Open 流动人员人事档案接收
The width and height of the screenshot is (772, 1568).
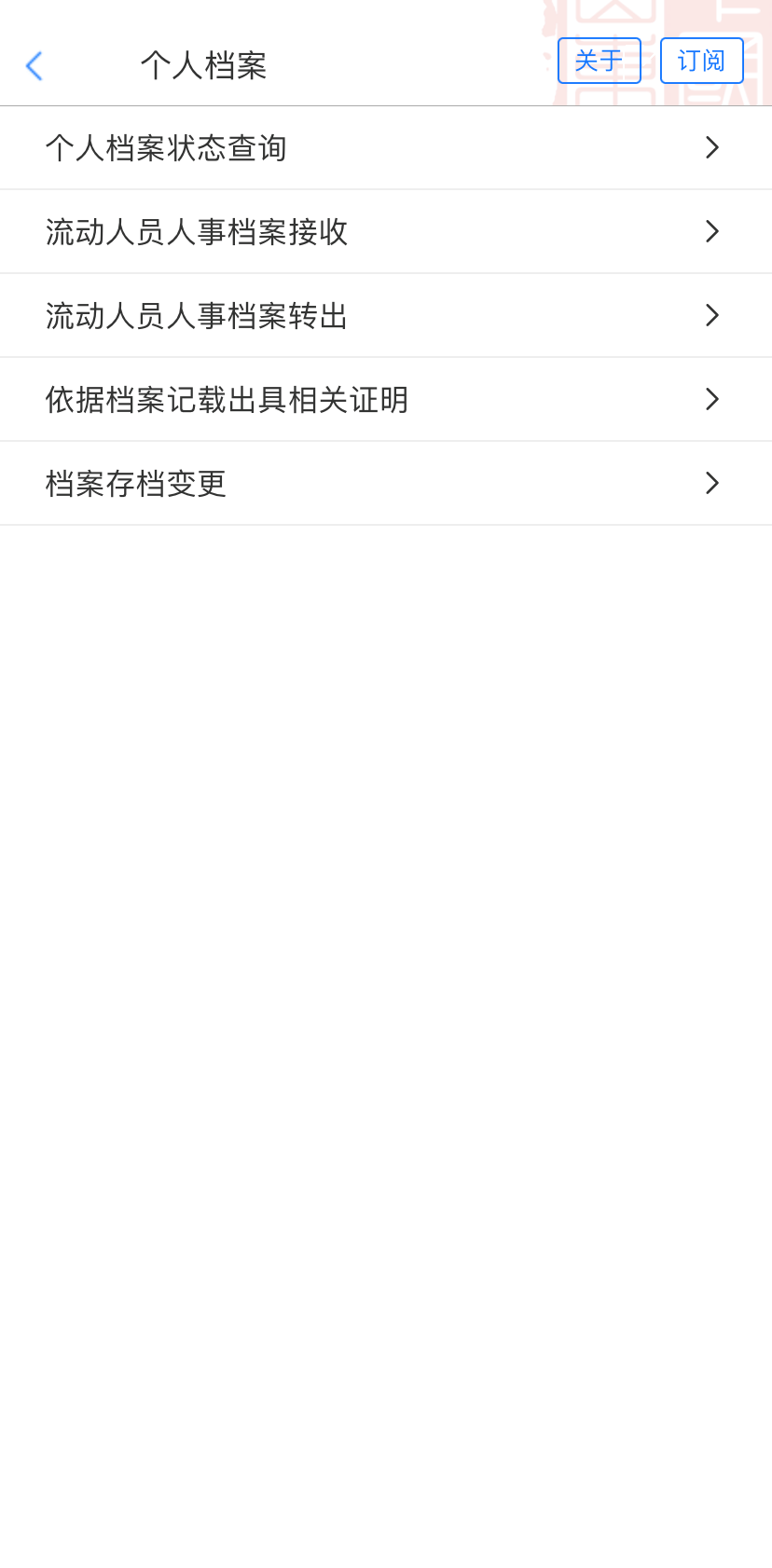pos(385,232)
